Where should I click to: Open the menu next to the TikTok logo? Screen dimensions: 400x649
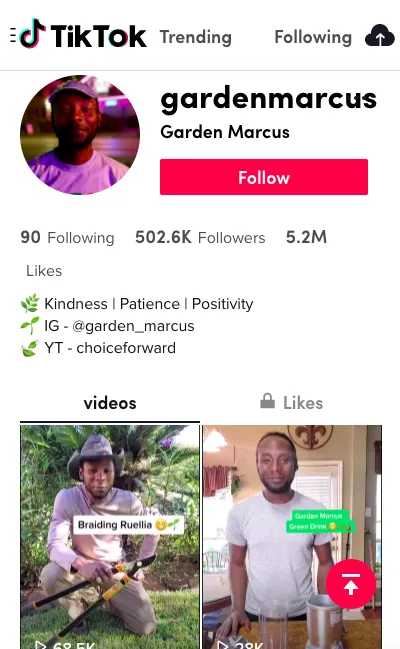click(x=13, y=36)
